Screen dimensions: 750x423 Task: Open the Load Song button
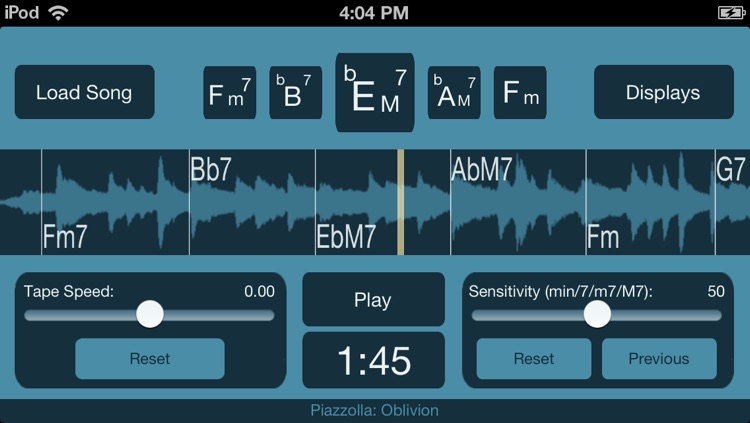coord(84,93)
